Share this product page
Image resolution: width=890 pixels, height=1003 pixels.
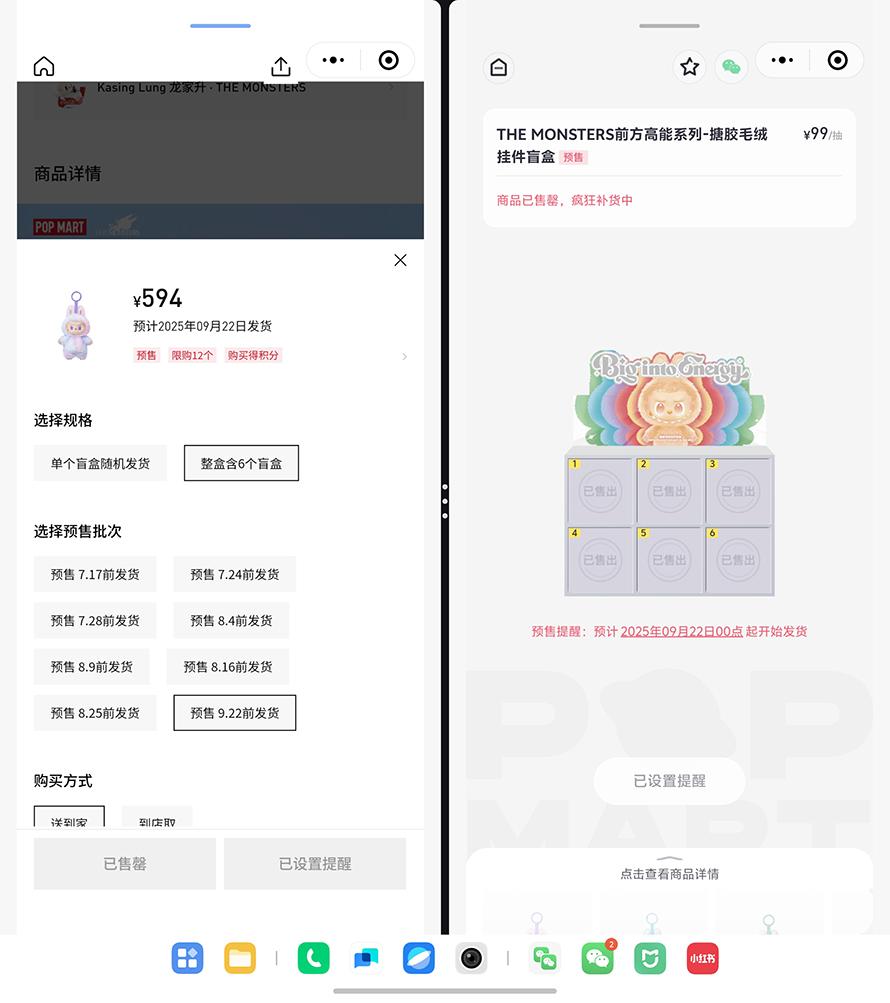coord(281,66)
